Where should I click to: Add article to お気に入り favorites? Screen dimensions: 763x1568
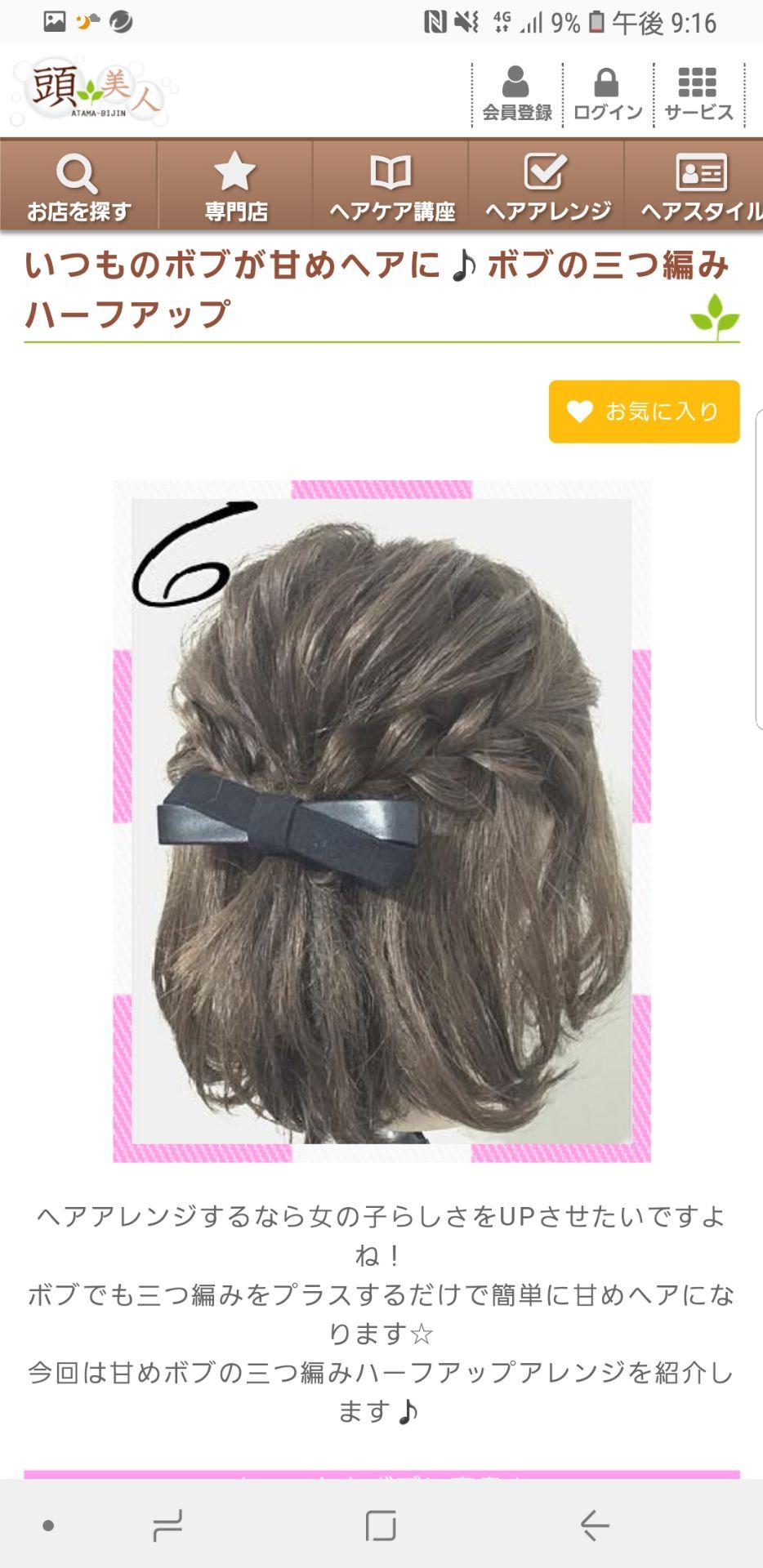[x=644, y=412]
